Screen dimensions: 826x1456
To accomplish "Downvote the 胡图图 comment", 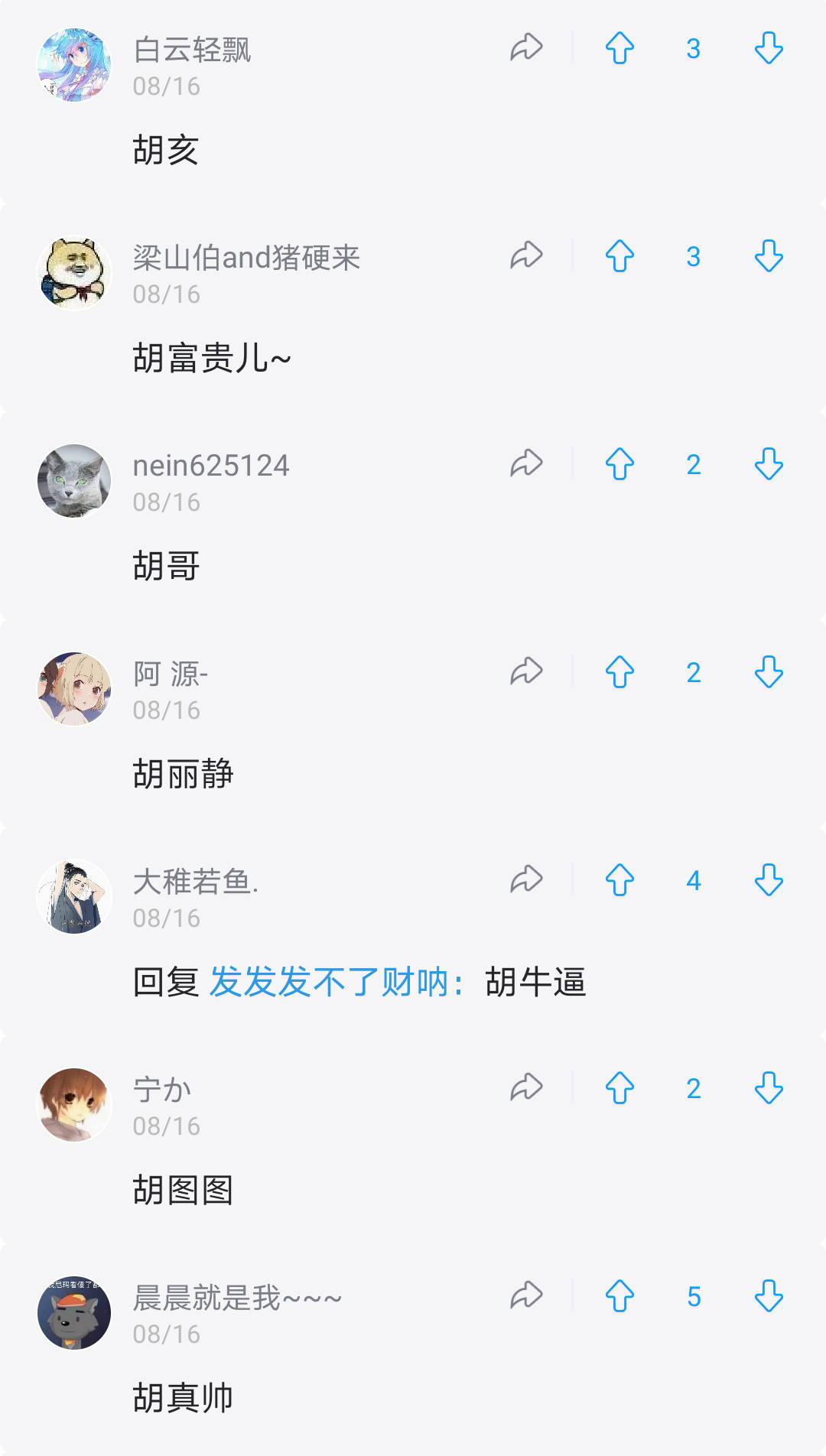I will 769,1089.
